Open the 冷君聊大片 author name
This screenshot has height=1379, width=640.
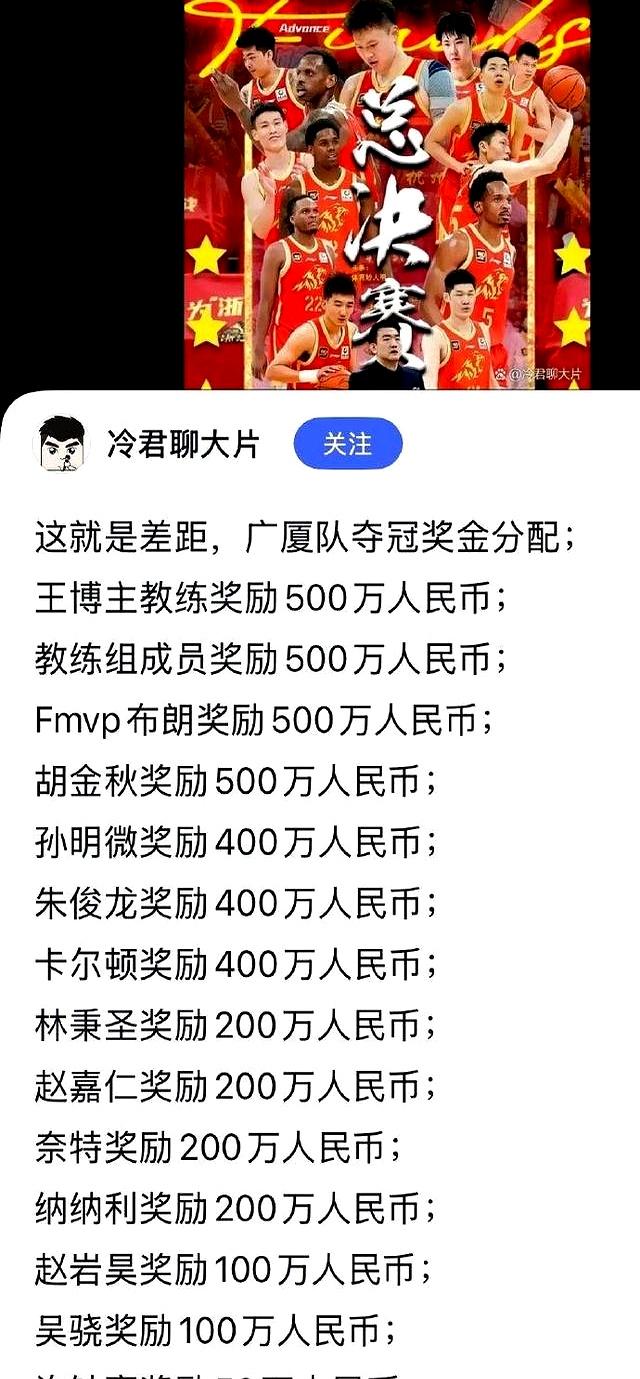pyautogui.click(x=182, y=444)
